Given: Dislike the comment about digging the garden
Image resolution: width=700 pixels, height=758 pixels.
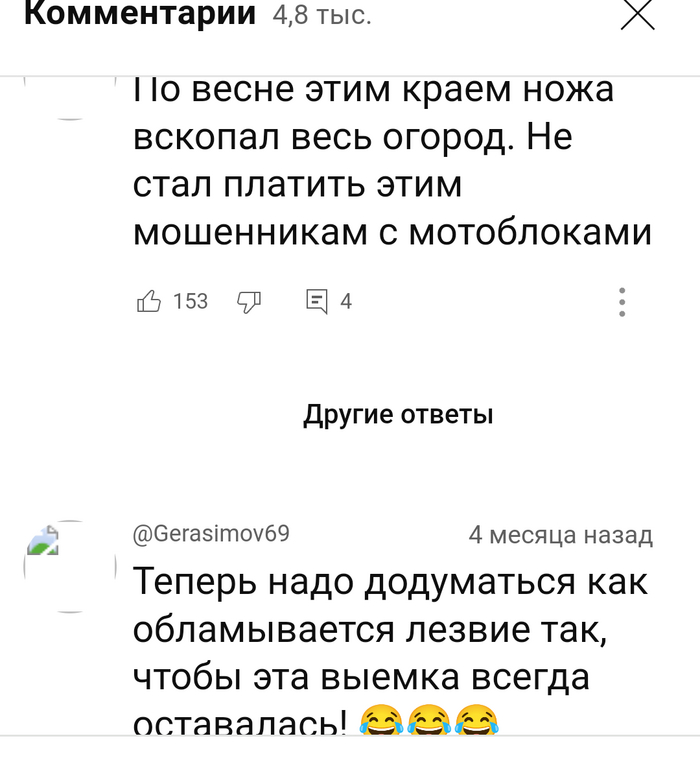Looking at the screenshot, I should [248, 301].
